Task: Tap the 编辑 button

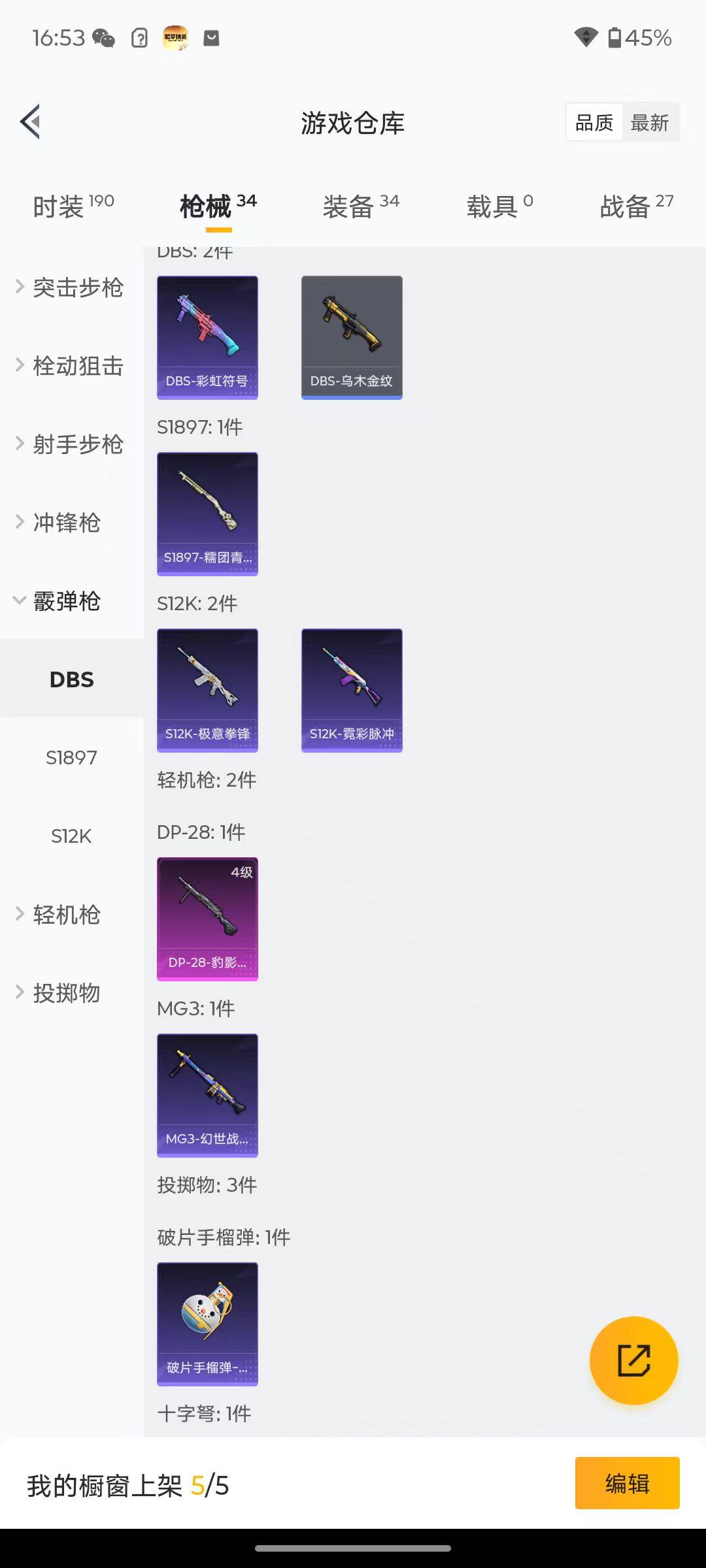Action: coord(627,1483)
